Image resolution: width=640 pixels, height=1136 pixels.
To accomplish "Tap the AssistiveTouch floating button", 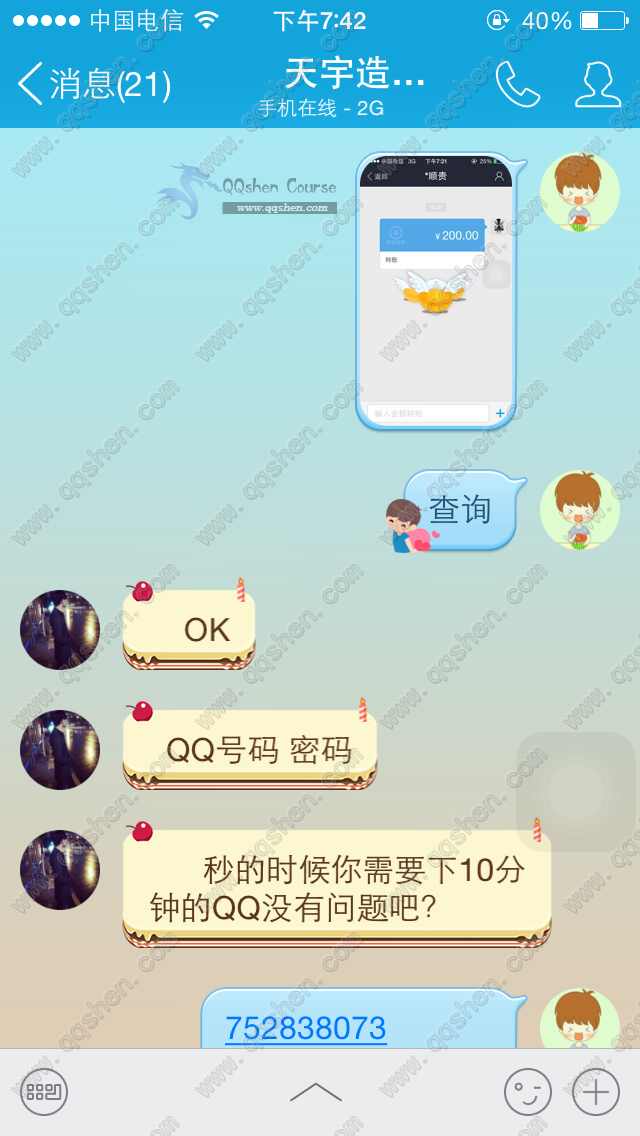I will 577,791.
